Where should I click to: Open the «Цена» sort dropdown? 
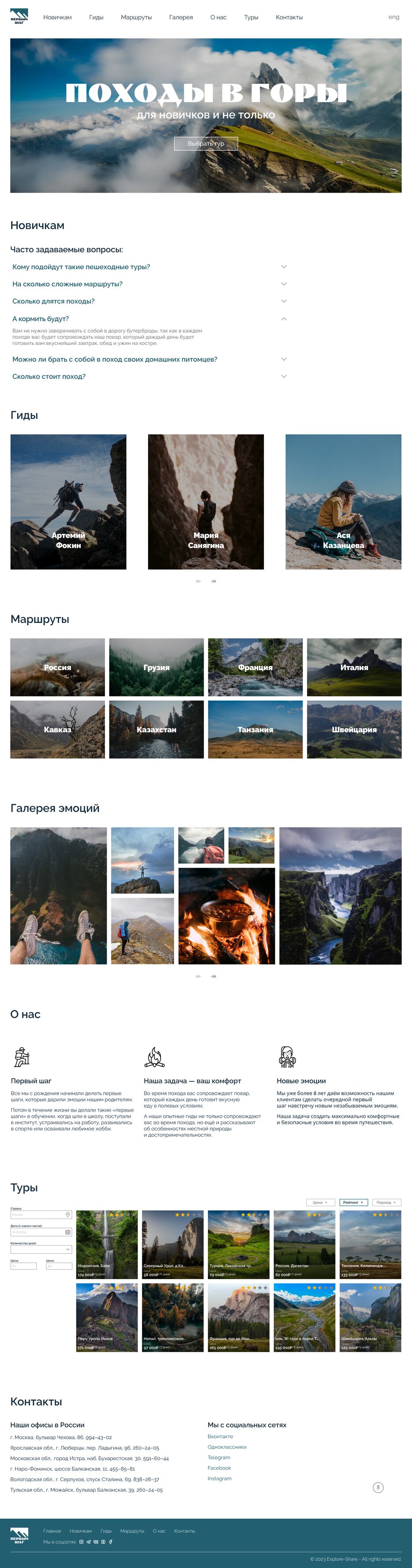[x=320, y=1202]
